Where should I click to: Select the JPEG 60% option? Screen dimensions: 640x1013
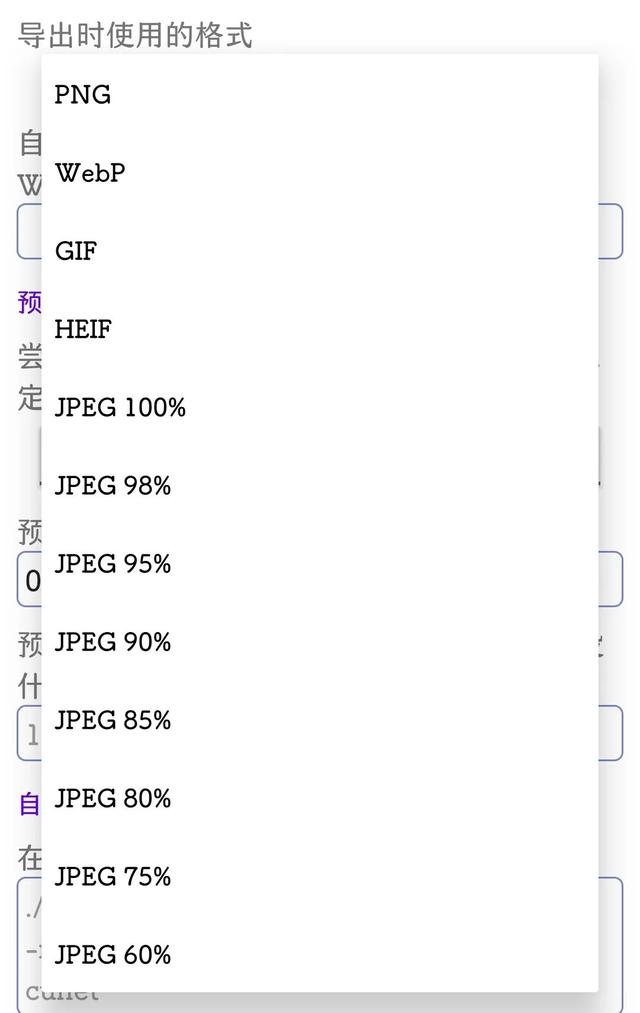pos(113,955)
